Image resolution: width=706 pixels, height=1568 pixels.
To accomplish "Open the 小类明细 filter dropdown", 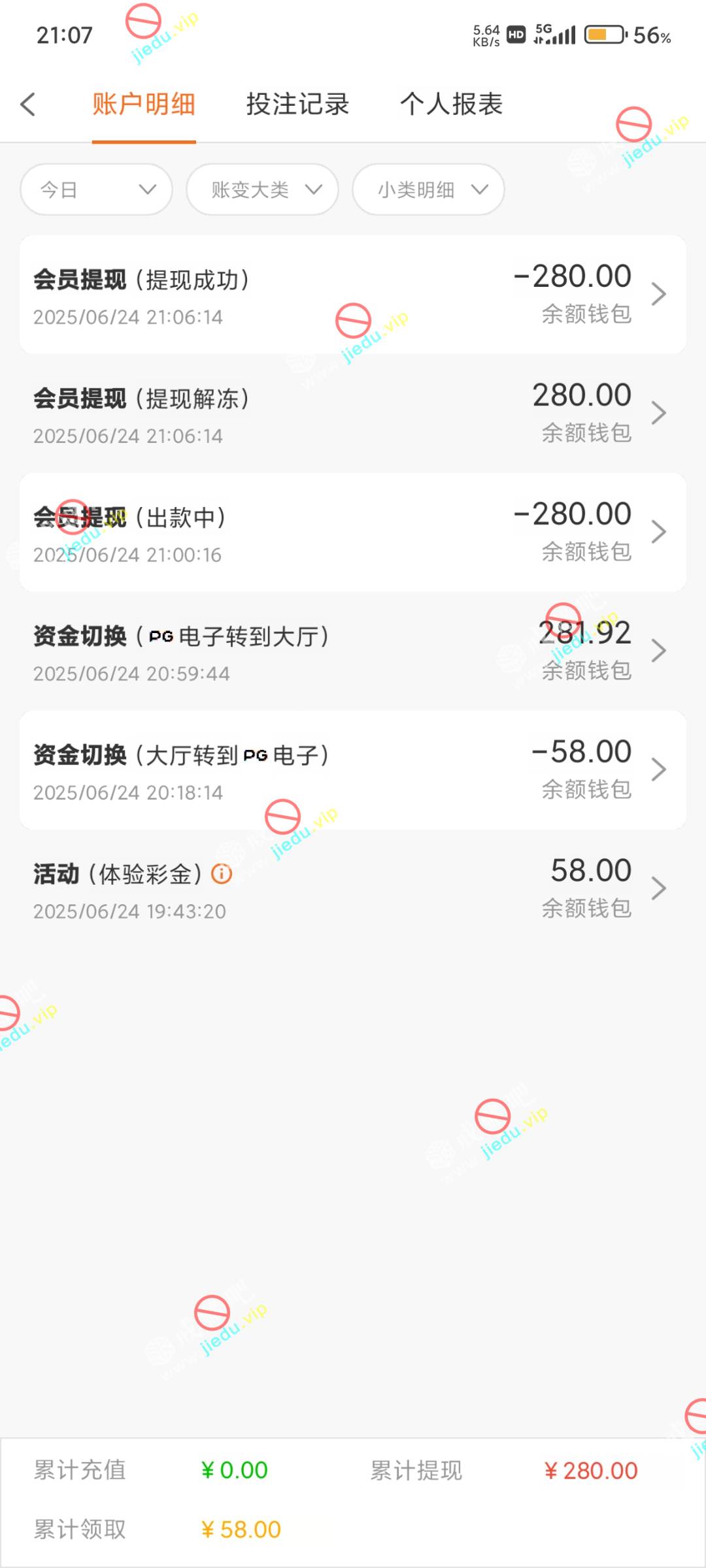I will [428, 189].
